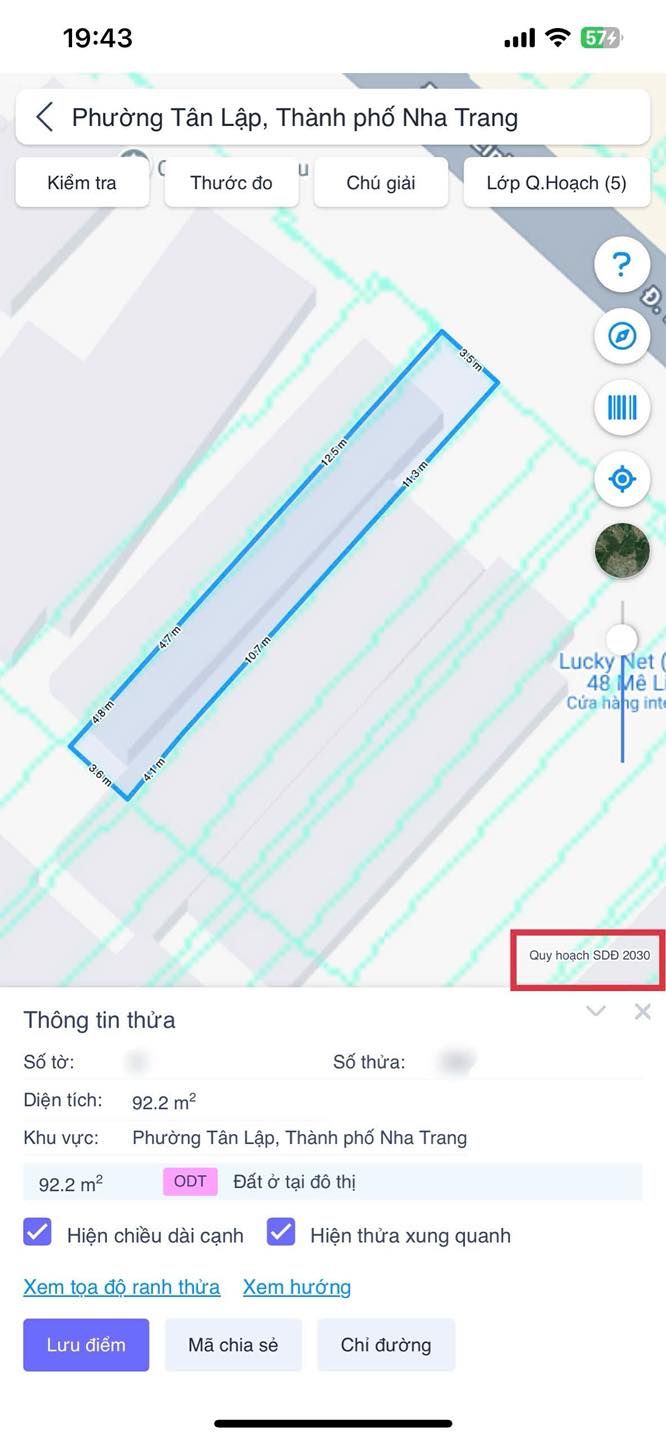This screenshot has height=1440, width=666.
Task: Switch to satellite map view thumbnail
Action: (622, 550)
